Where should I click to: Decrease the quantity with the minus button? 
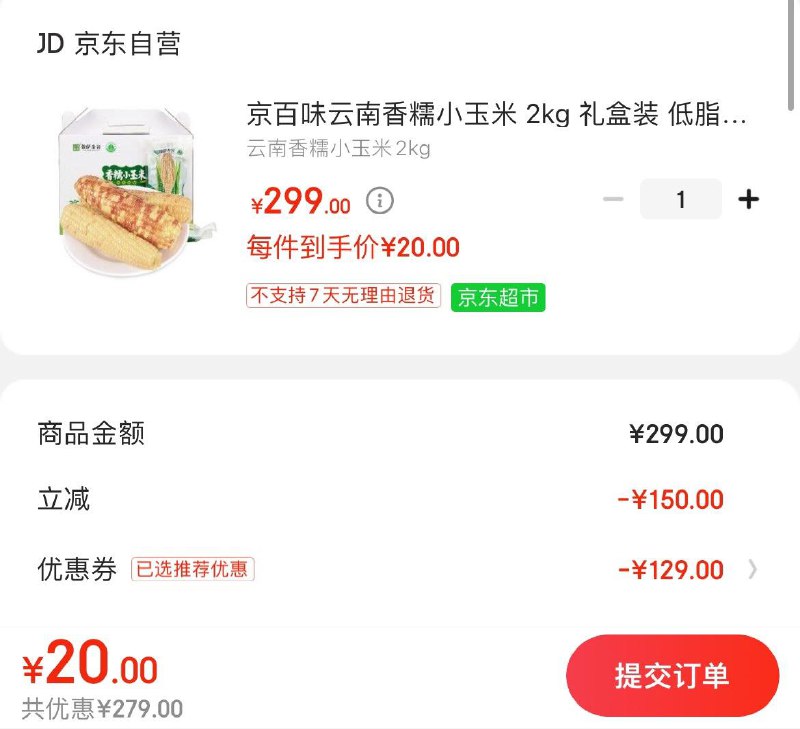click(x=613, y=199)
